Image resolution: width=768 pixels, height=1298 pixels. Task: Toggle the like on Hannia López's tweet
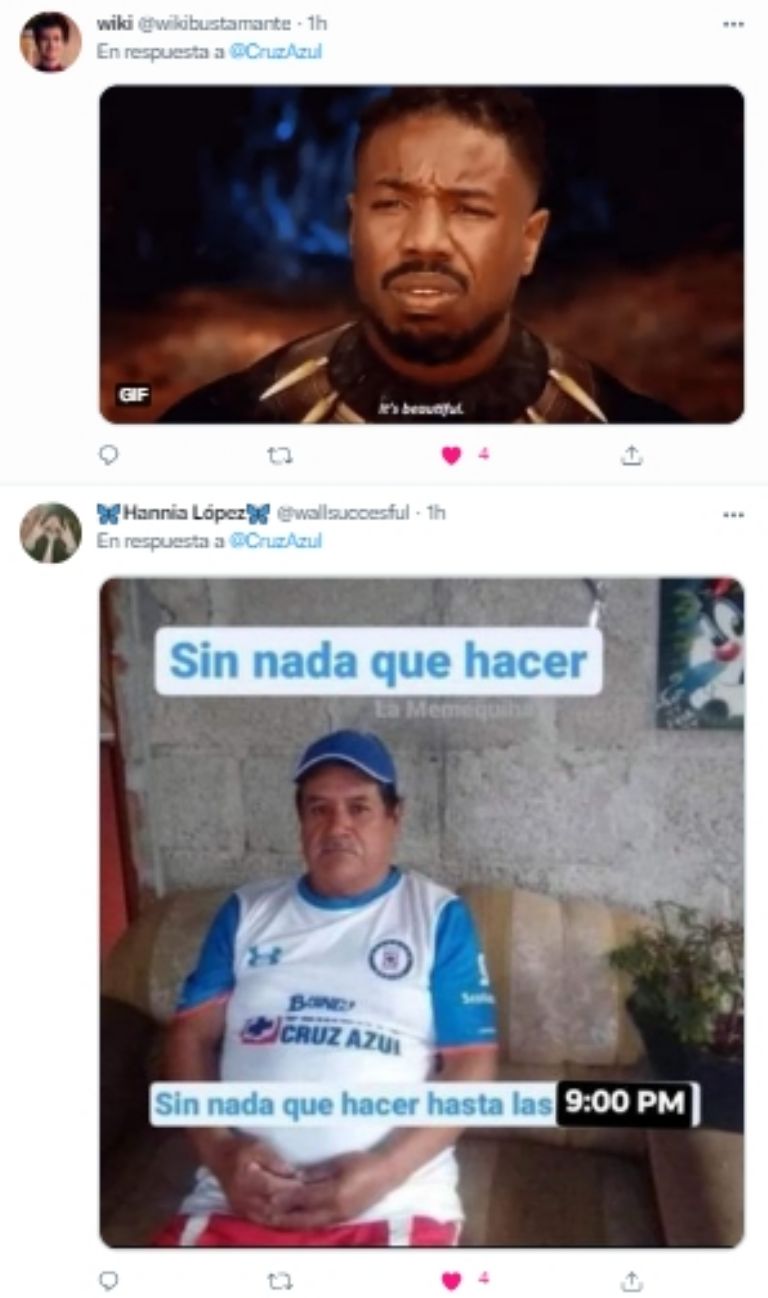coord(452,1280)
